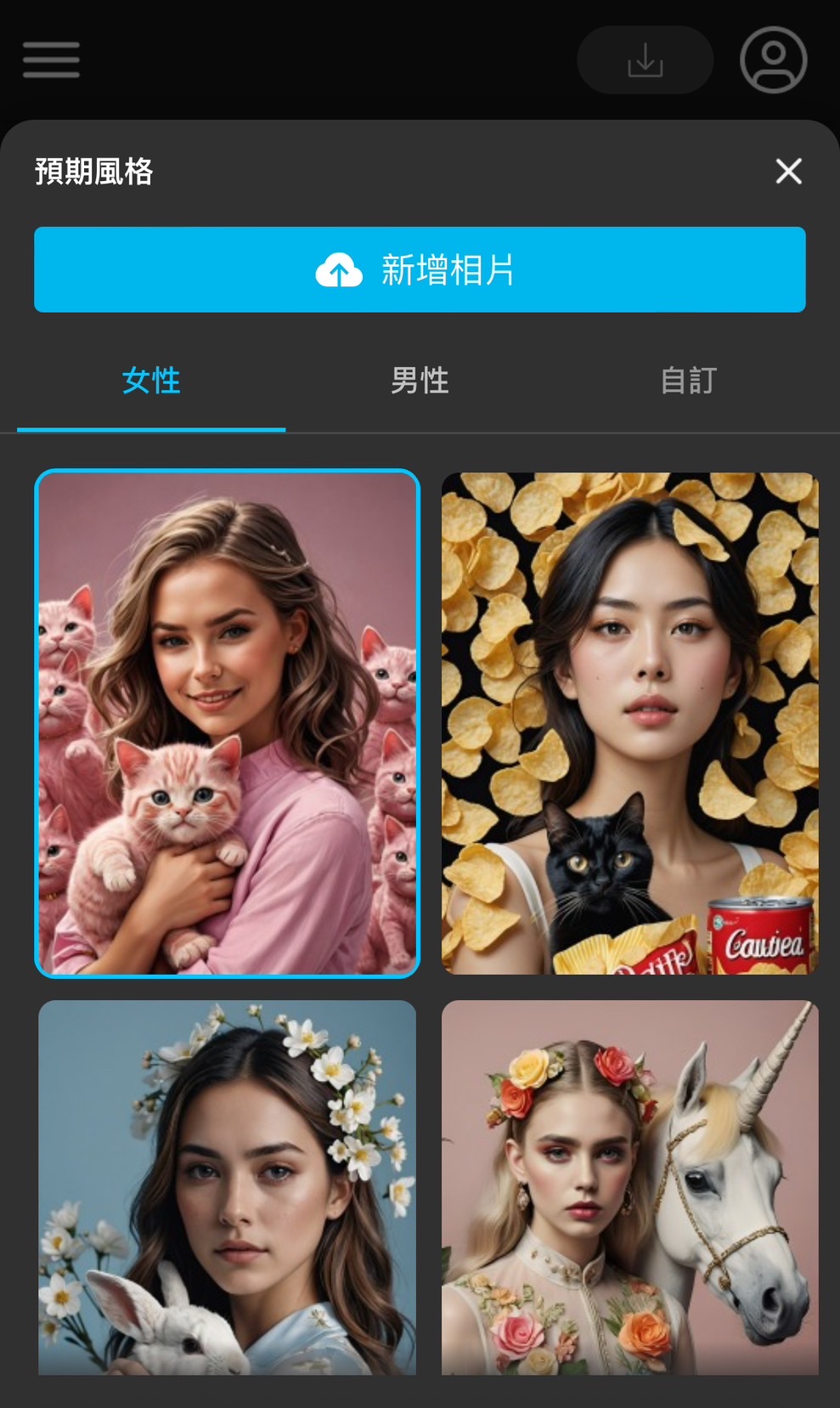Select the menu icon in the top left
The height and width of the screenshot is (1408, 840).
coord(50,59)
